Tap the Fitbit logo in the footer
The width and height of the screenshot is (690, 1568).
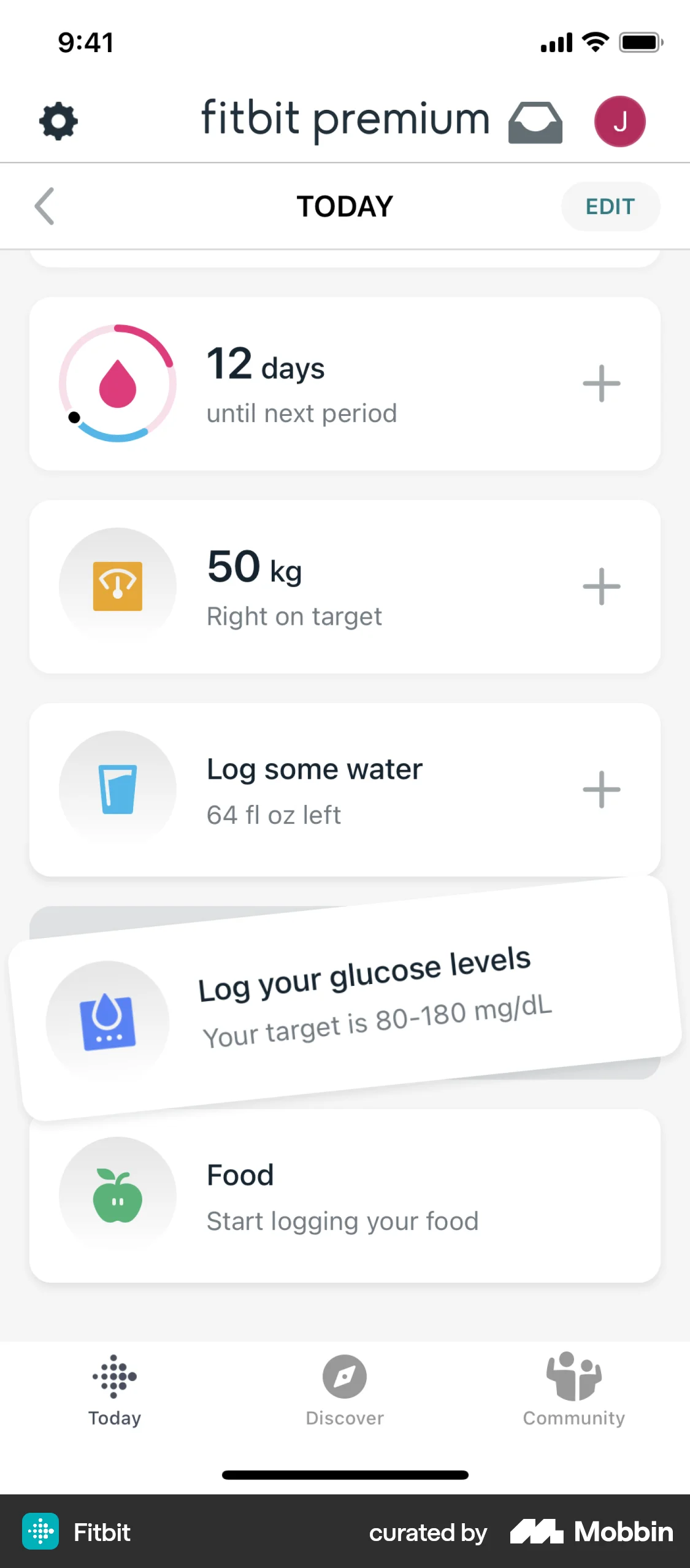click(x=40, y=1532)
